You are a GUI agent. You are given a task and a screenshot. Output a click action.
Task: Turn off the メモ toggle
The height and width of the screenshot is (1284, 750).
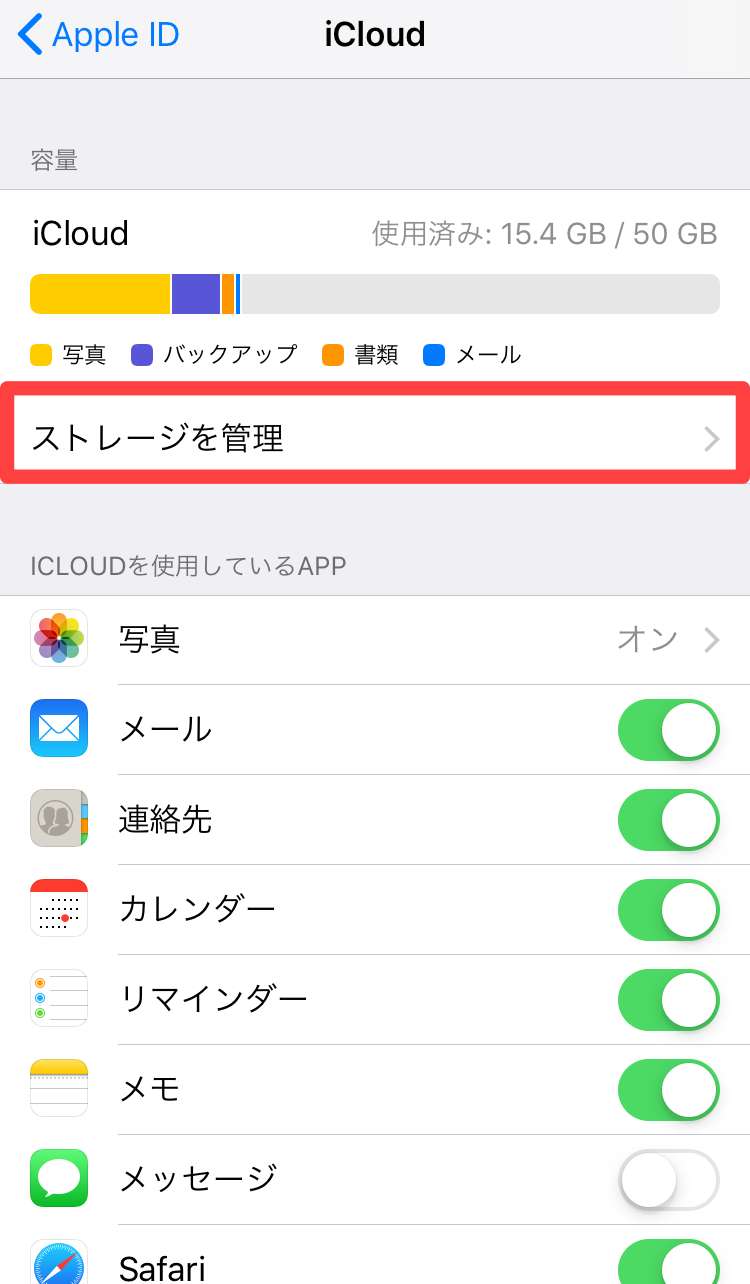pyautogui.click(x=668, y=1089)
